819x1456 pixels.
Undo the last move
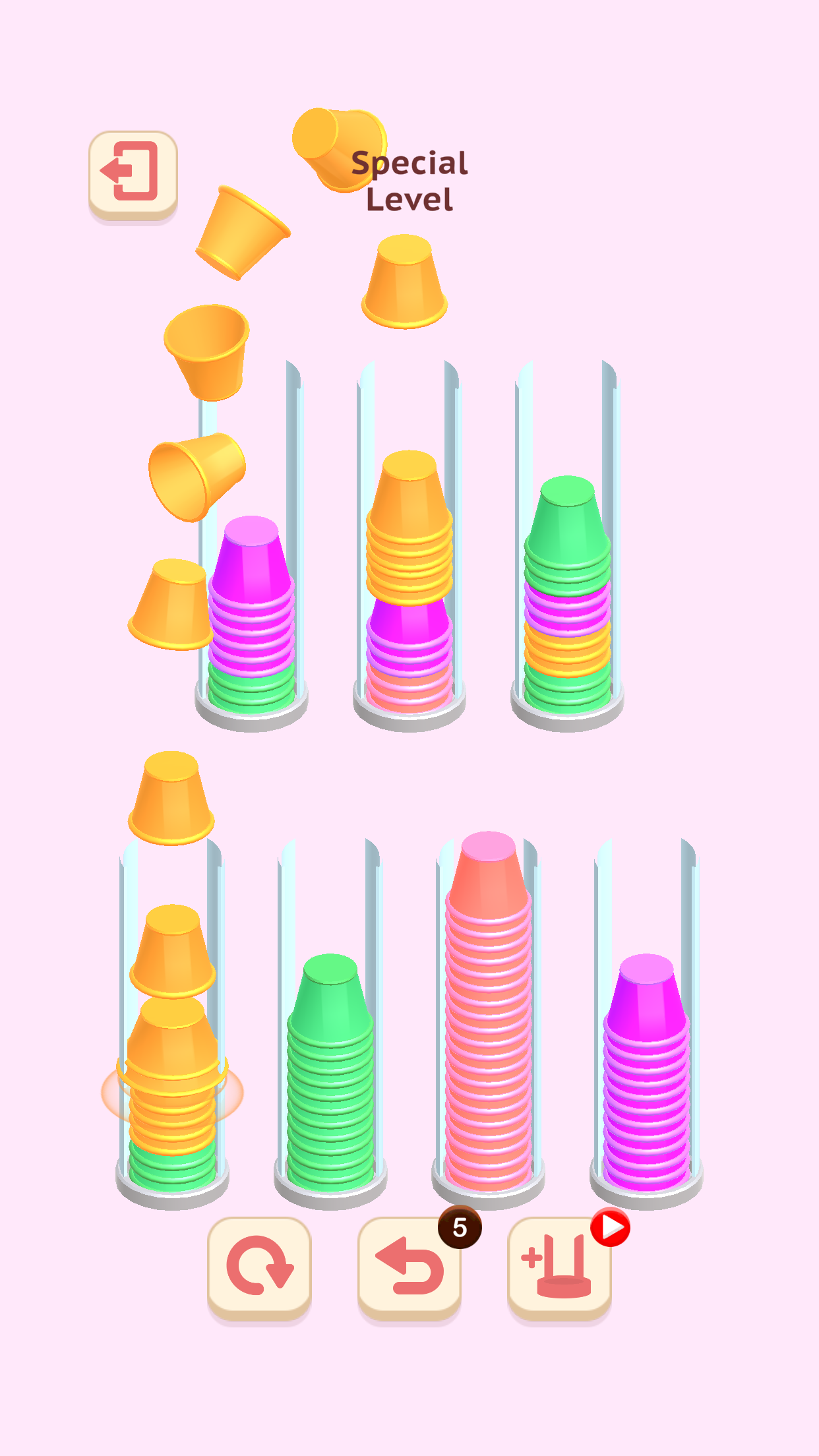409,1268
